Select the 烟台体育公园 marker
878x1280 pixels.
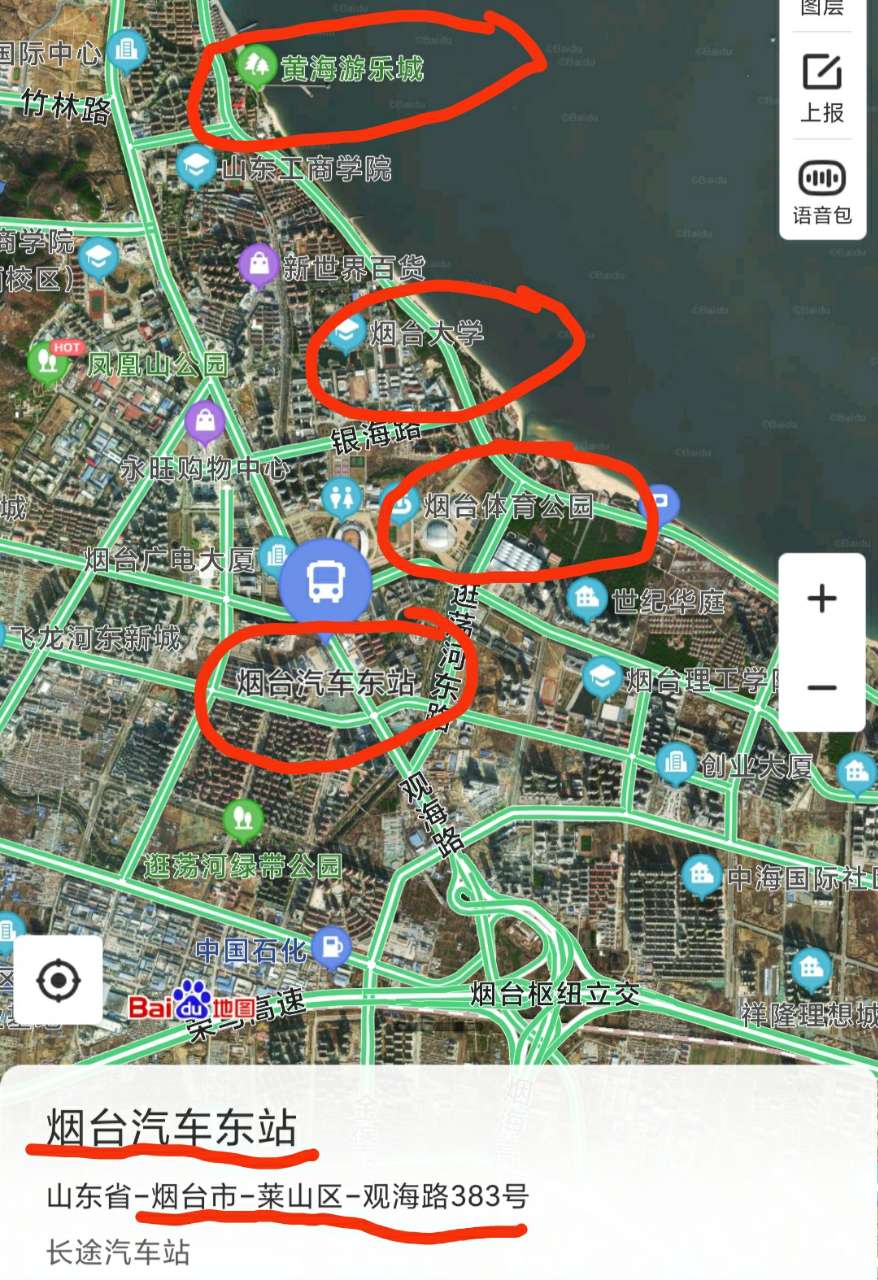coord(401,505)
